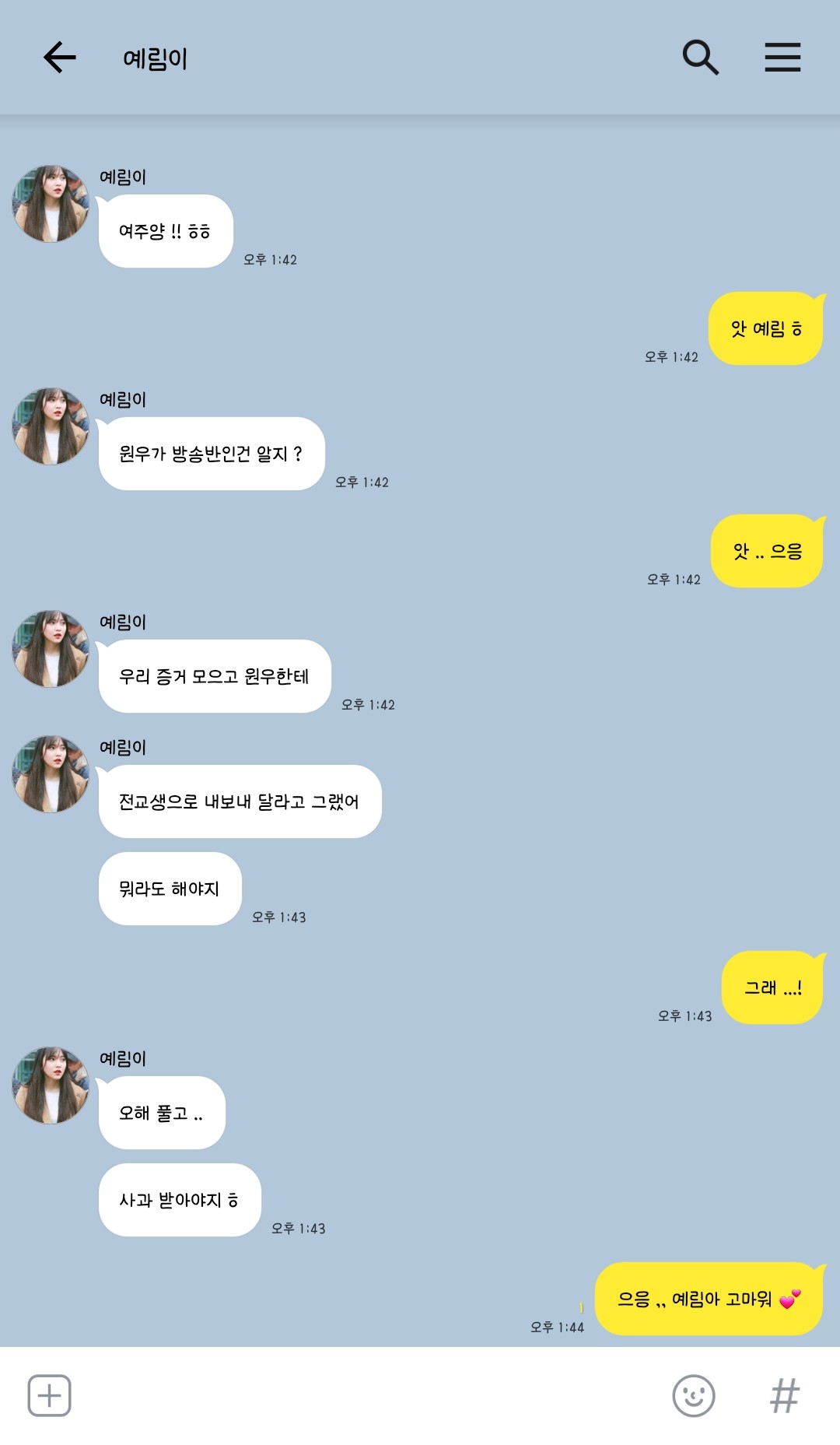This screenshot has width=840, height=1445.
Task: Open the plus attachment menu
Action: pos(50,1396)
